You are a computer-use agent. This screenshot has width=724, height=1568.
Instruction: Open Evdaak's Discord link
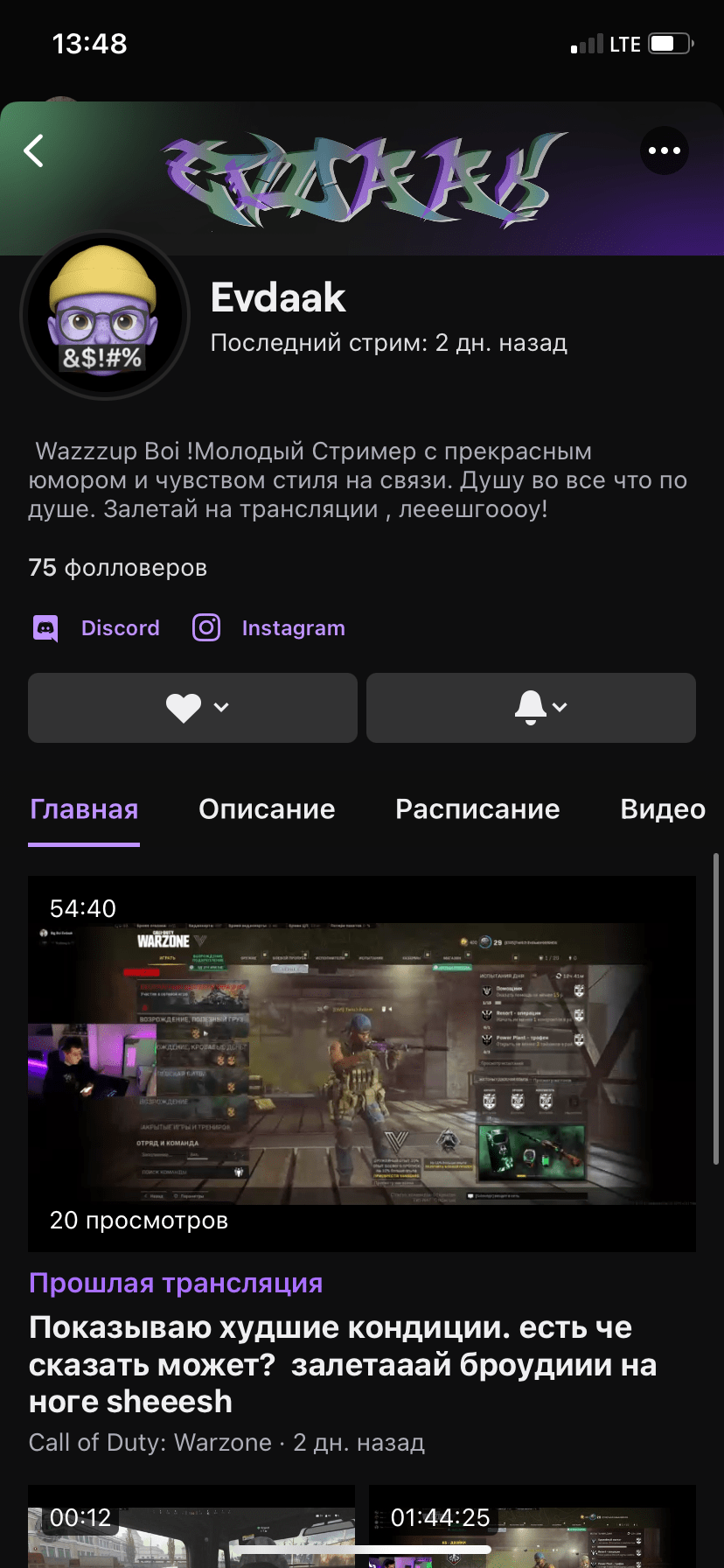tap(97, 628)
